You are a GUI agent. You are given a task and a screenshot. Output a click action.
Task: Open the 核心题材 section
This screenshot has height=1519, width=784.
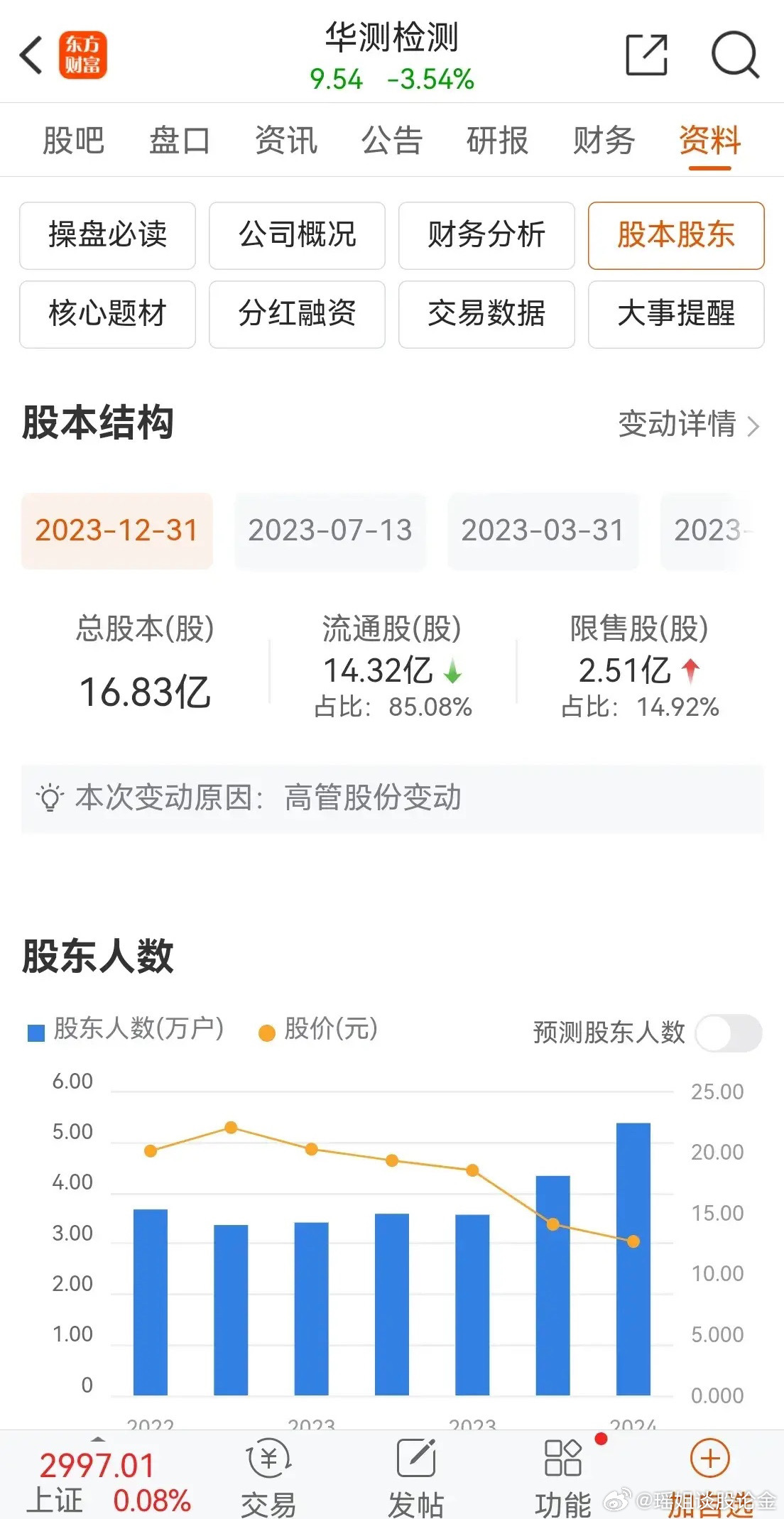(107, 314)
